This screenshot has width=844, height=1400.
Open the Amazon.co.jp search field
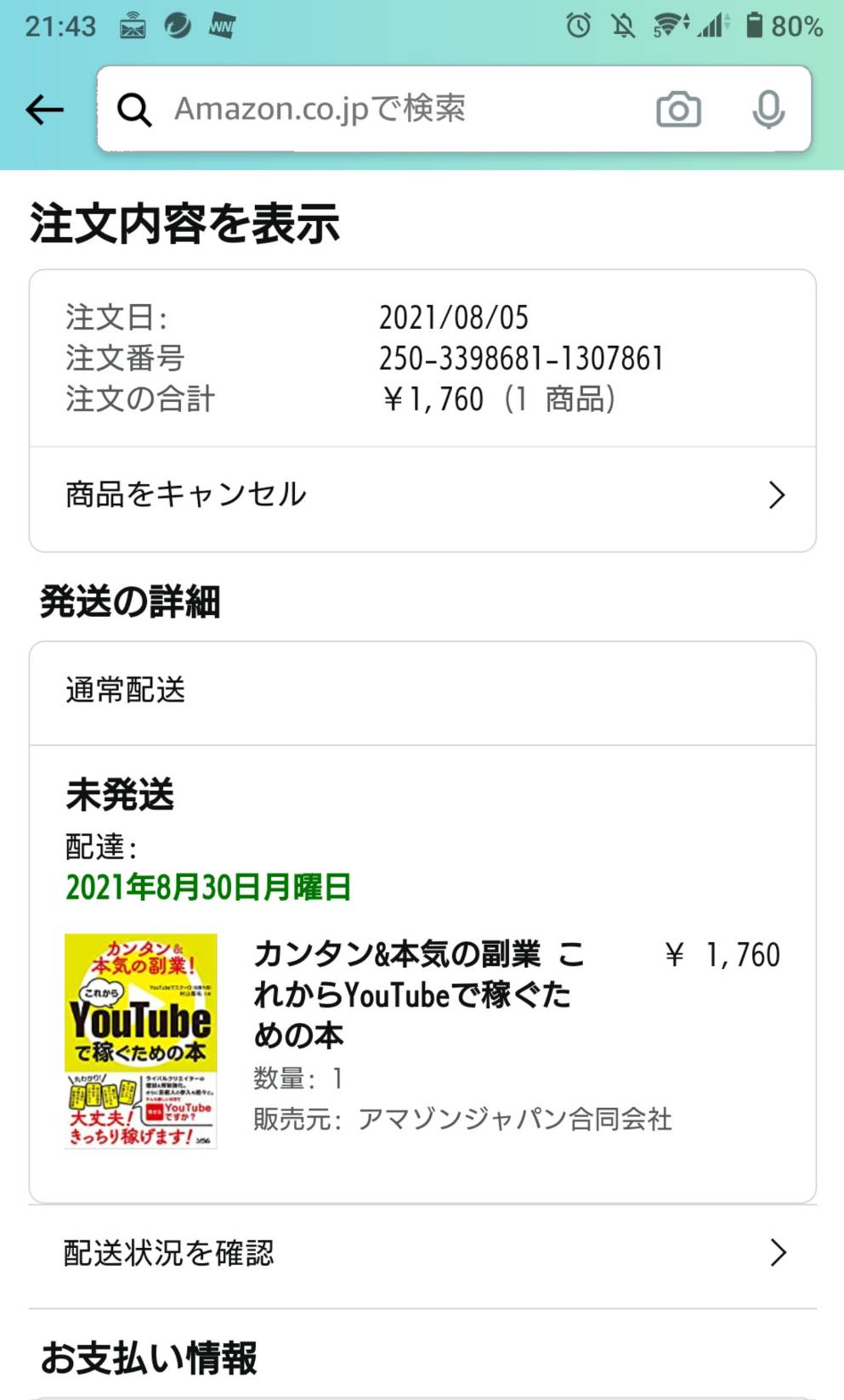pos(374,110)
